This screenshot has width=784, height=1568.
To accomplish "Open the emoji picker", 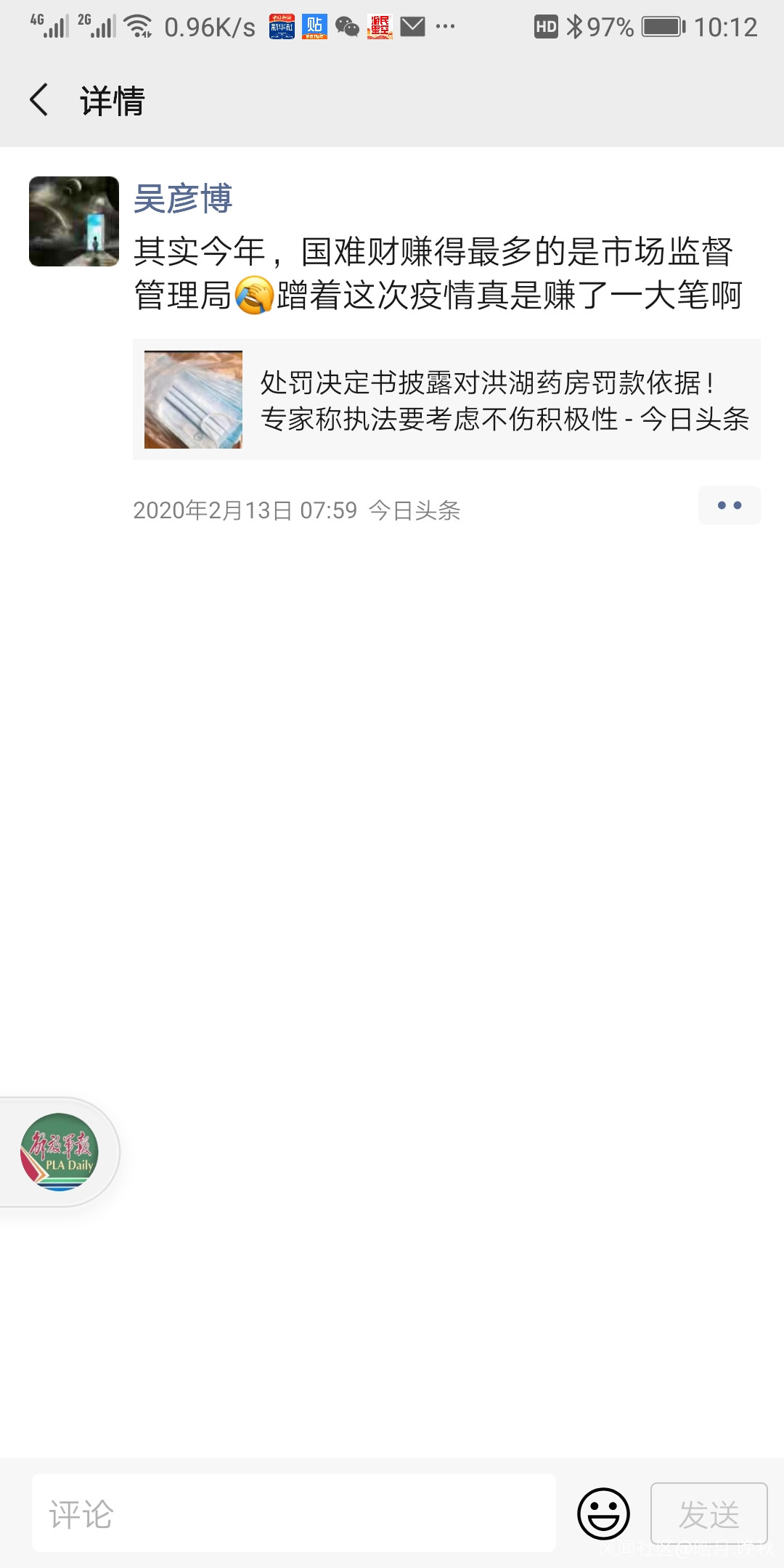I will (603, 1514).
